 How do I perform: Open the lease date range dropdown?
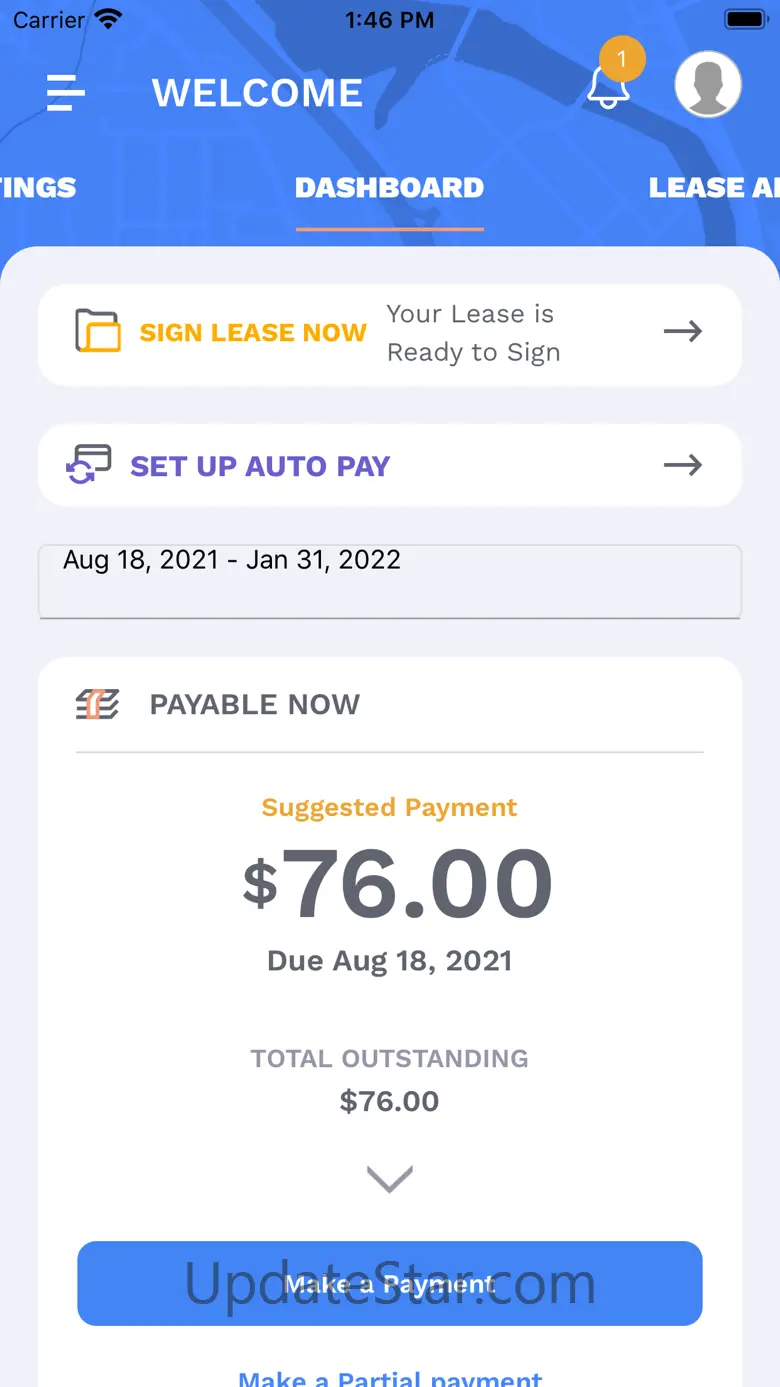[x=390, y=582]
